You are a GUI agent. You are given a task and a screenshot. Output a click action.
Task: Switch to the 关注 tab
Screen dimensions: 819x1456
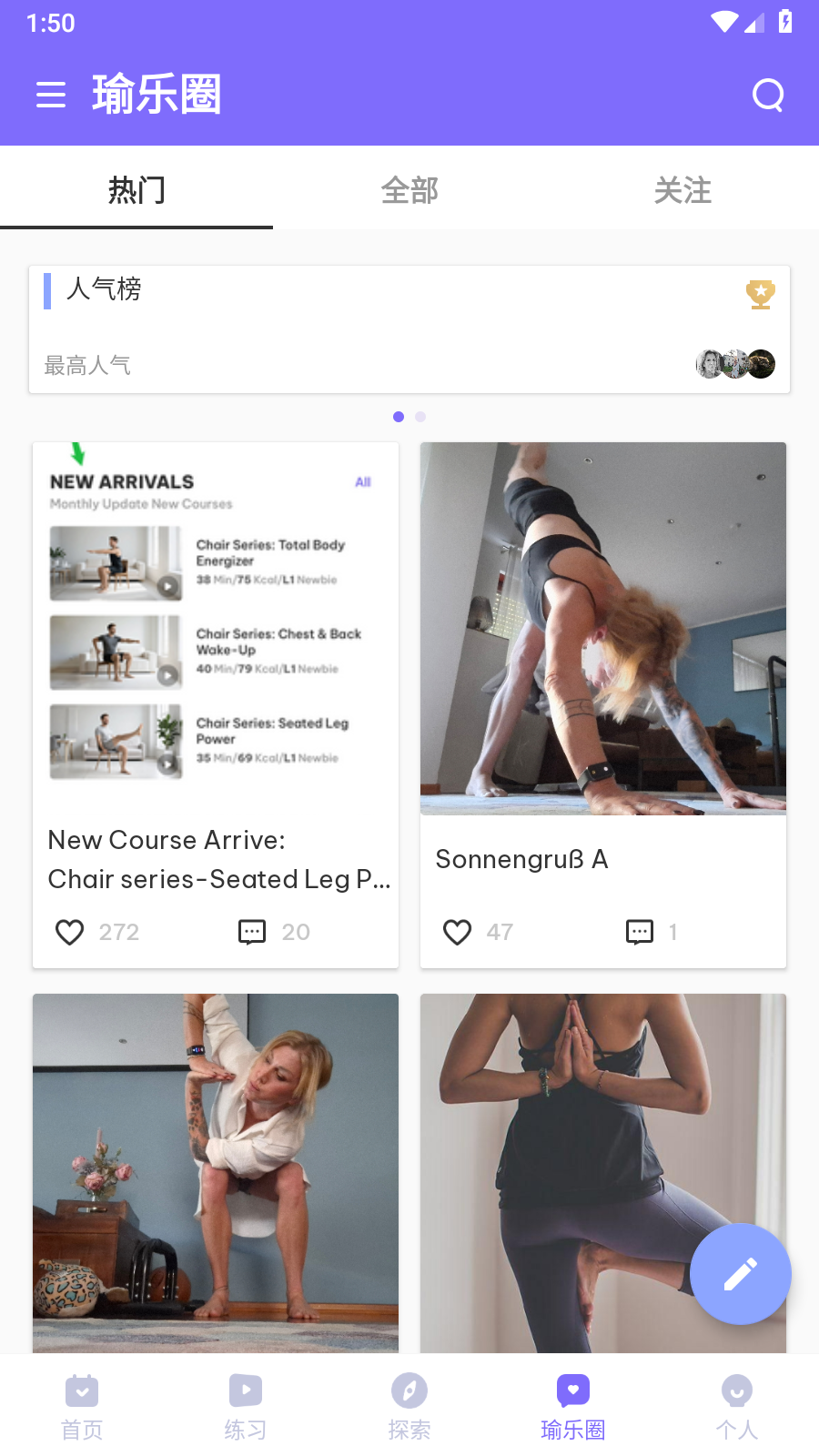[x=682, y=190]
